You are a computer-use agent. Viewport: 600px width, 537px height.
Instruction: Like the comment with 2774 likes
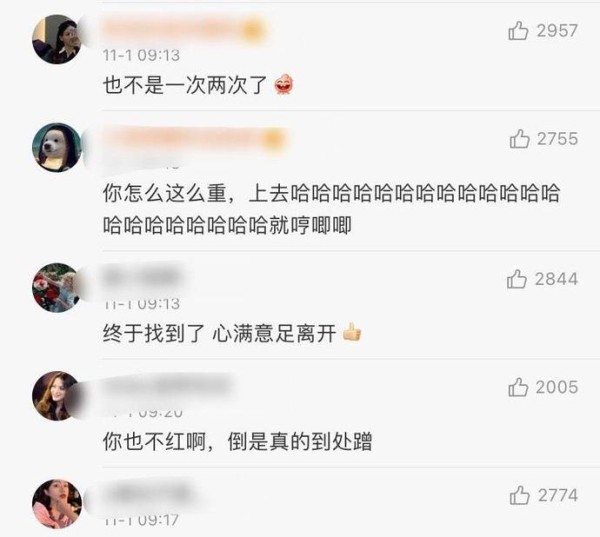click(x=519, y=495)
